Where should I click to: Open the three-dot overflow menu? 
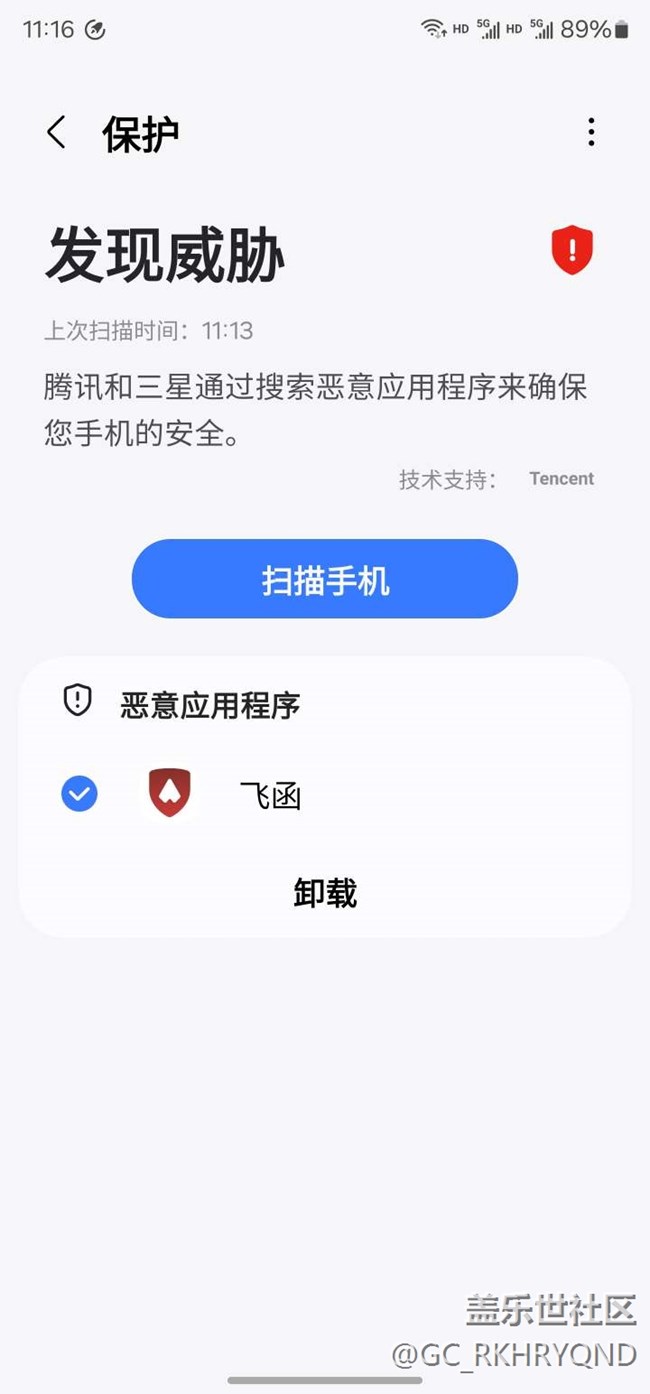[591, 132]
